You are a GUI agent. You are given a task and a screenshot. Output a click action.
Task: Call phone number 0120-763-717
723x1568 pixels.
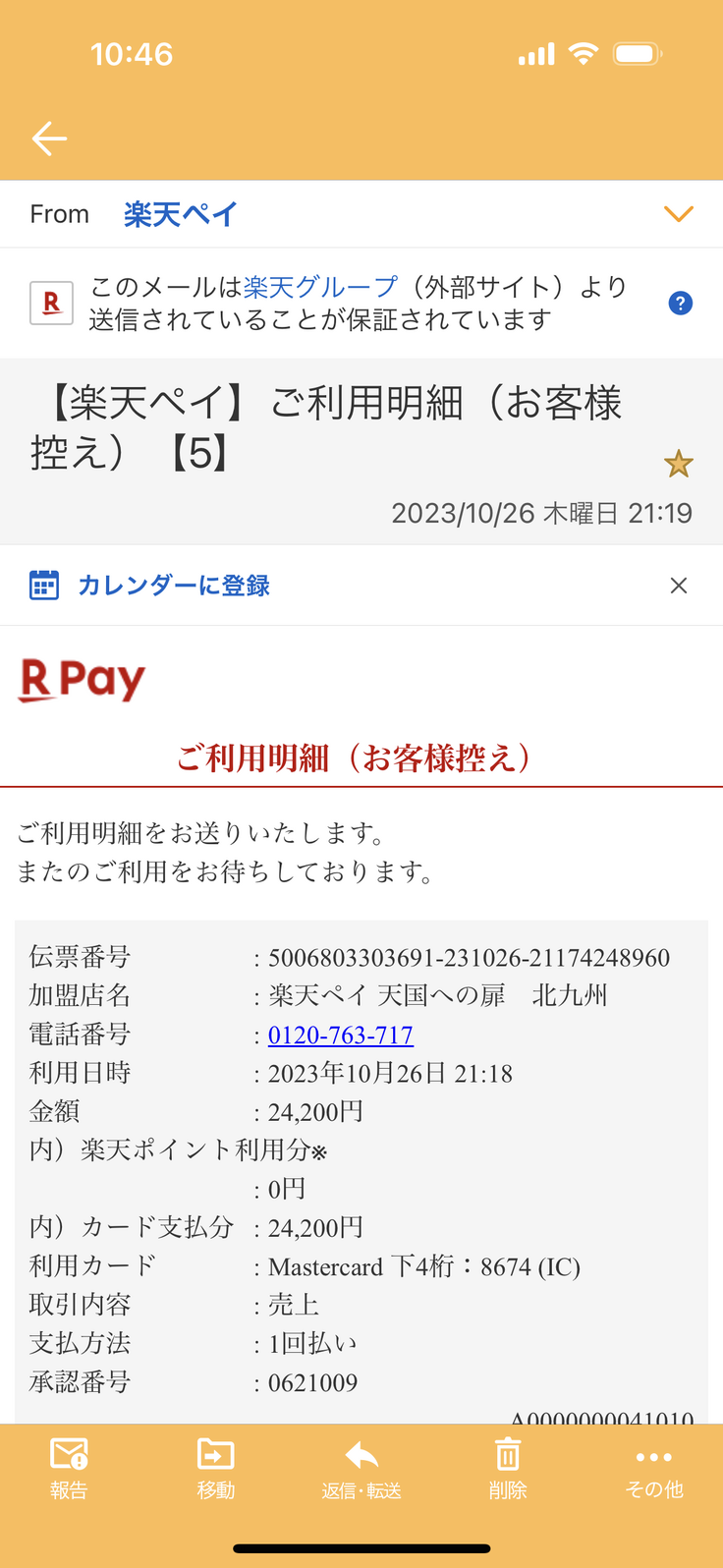click(340, 1035)
